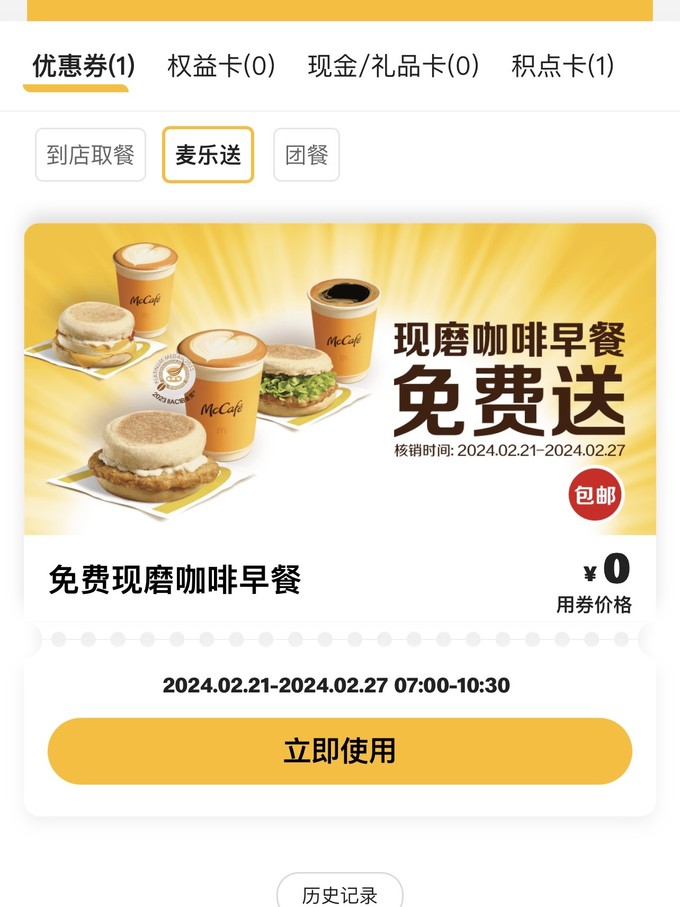680x907 pixels.
Task: Select the 优惠券(1) tab
Action: coord(83,66)
